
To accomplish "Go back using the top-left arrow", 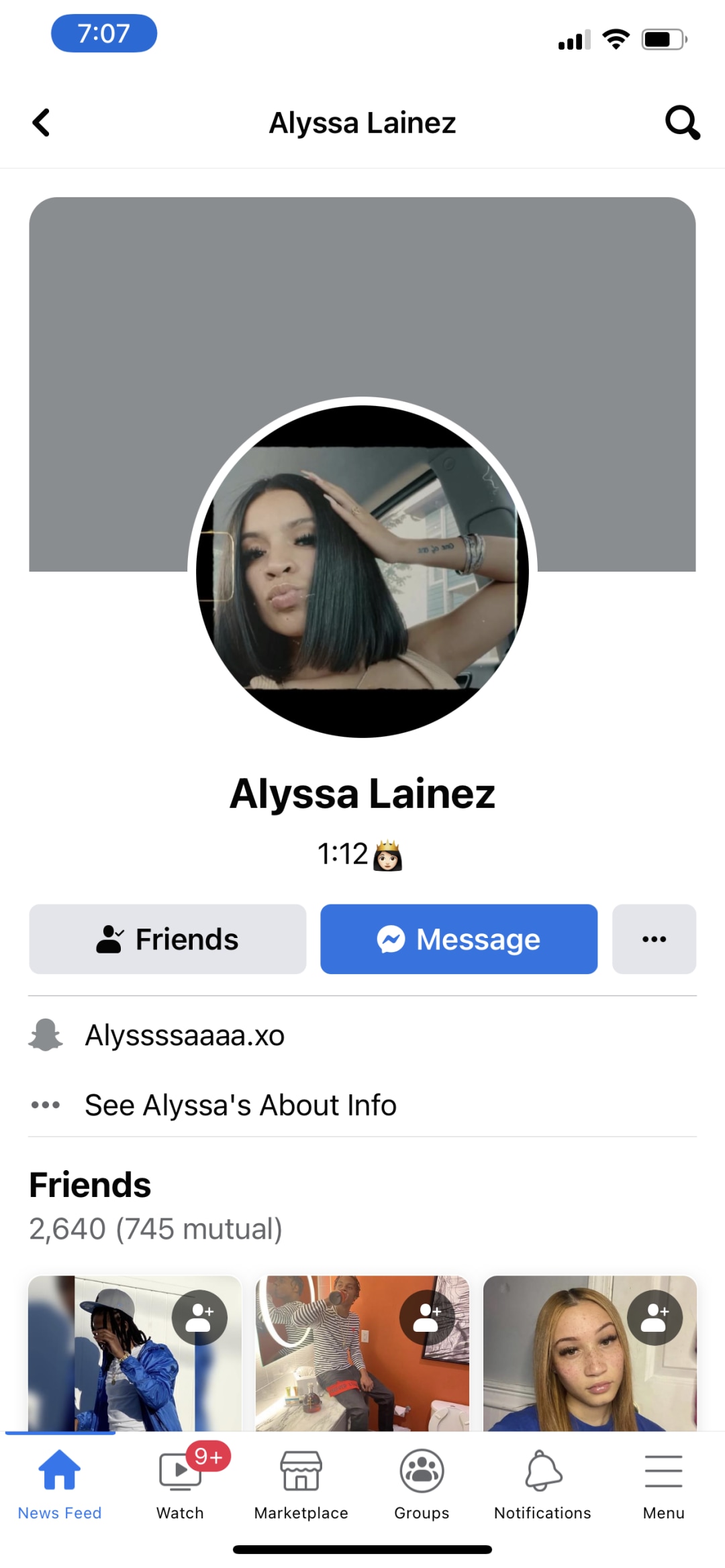I will pyautogui.click(x=41, y=123).
